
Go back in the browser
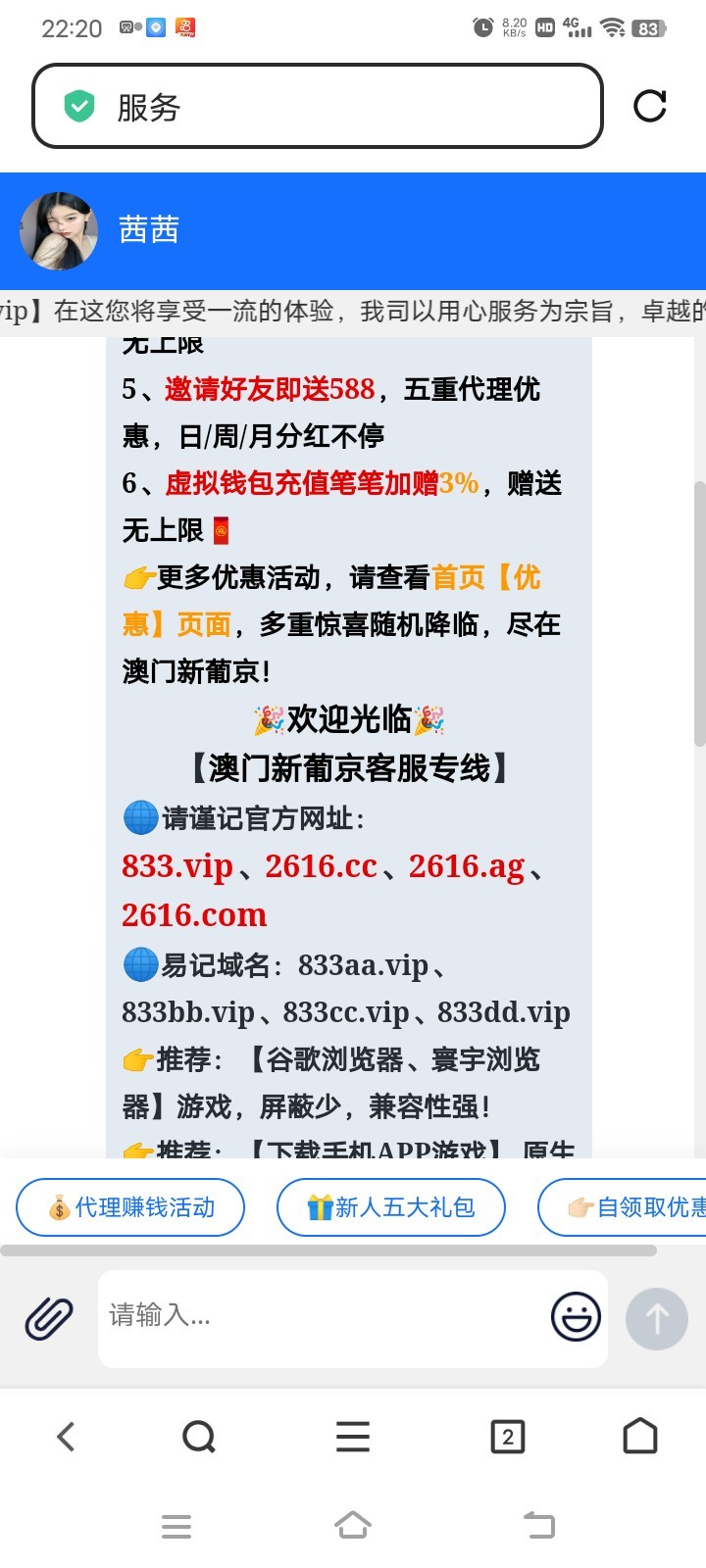pos(66,1437)
